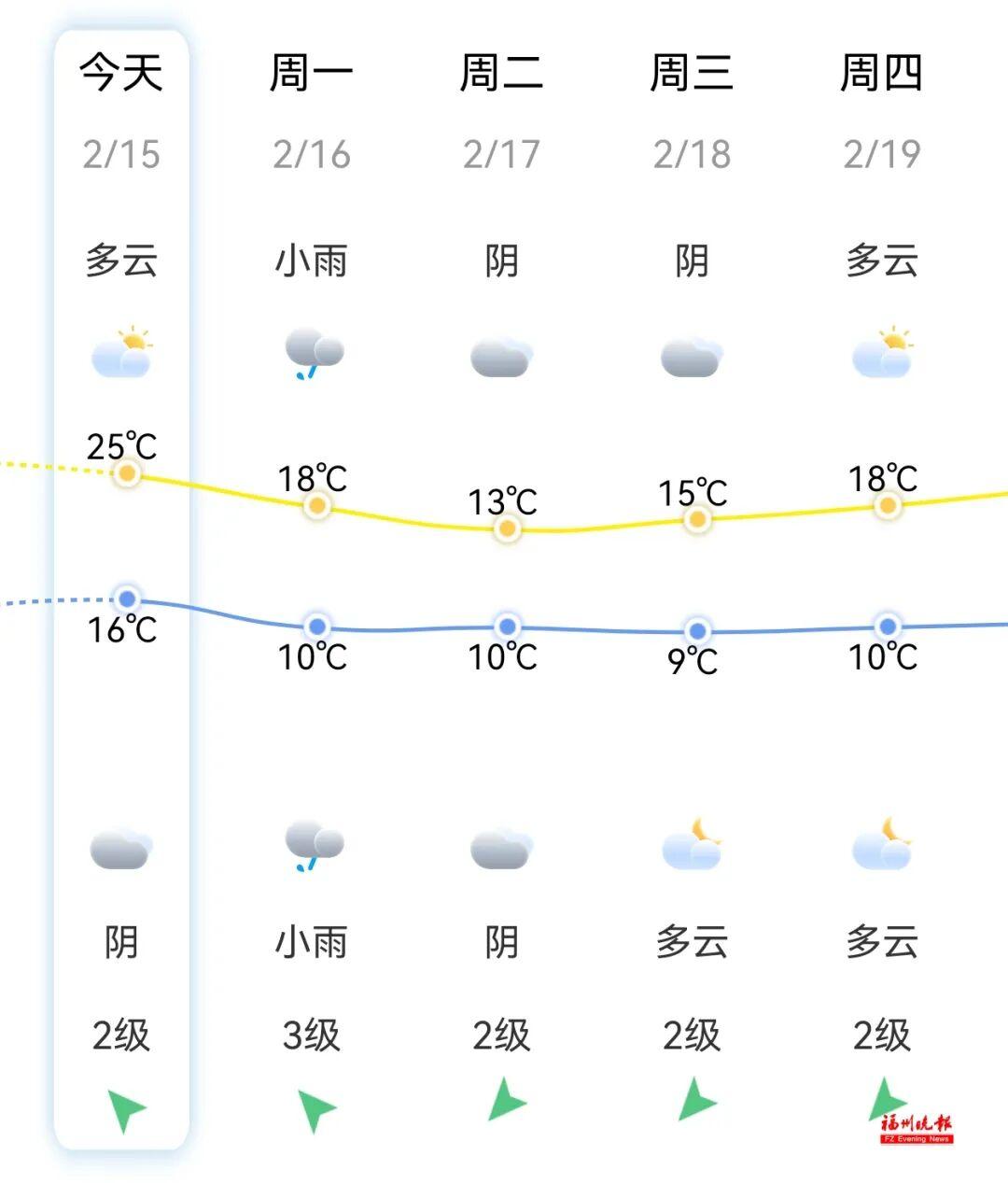This screenshot has height=1183, width=1008.
Task: Click the cloud icon under 周三
Action: pos(693,355)
